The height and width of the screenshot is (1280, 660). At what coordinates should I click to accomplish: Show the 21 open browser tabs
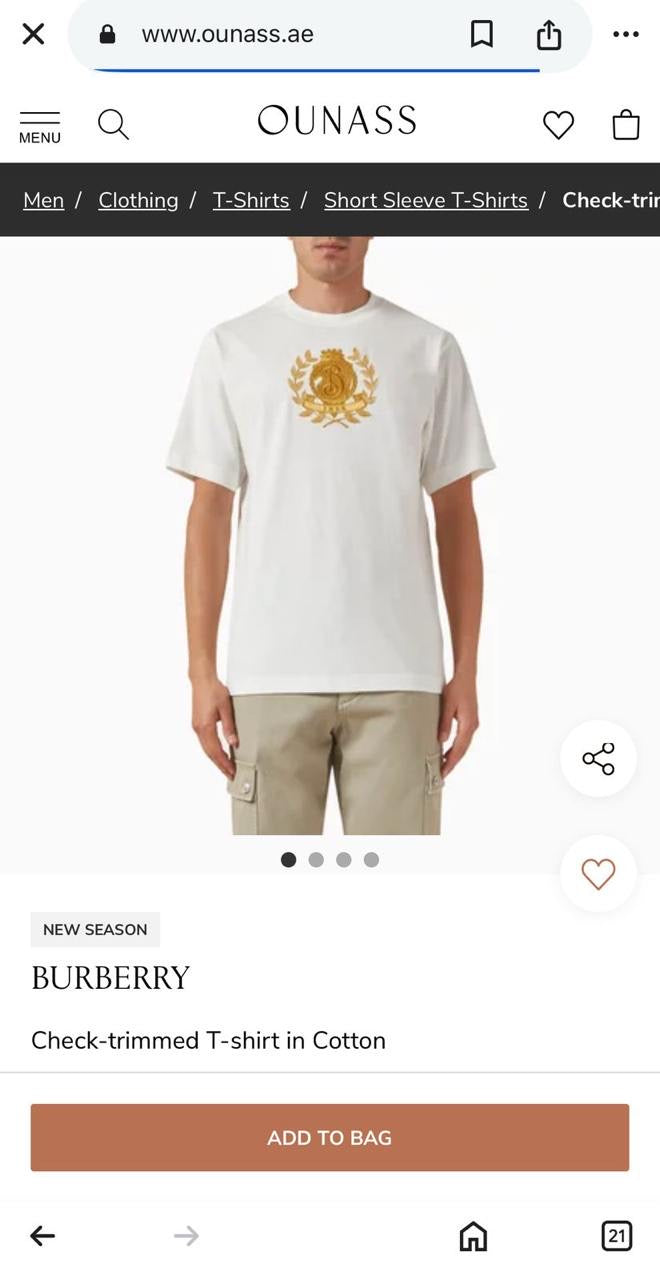point(617,1236)
